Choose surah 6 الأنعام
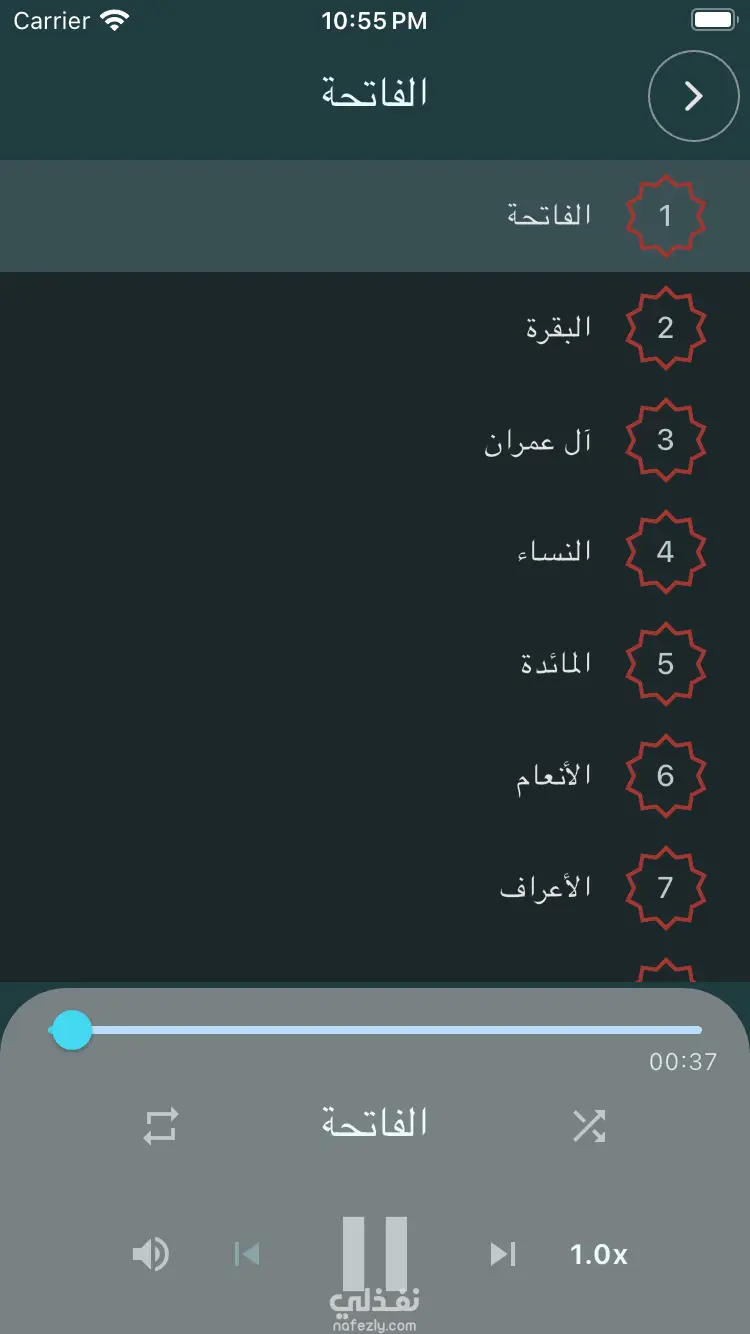This screenshot has height=1334, width=750. click(375, 776)
